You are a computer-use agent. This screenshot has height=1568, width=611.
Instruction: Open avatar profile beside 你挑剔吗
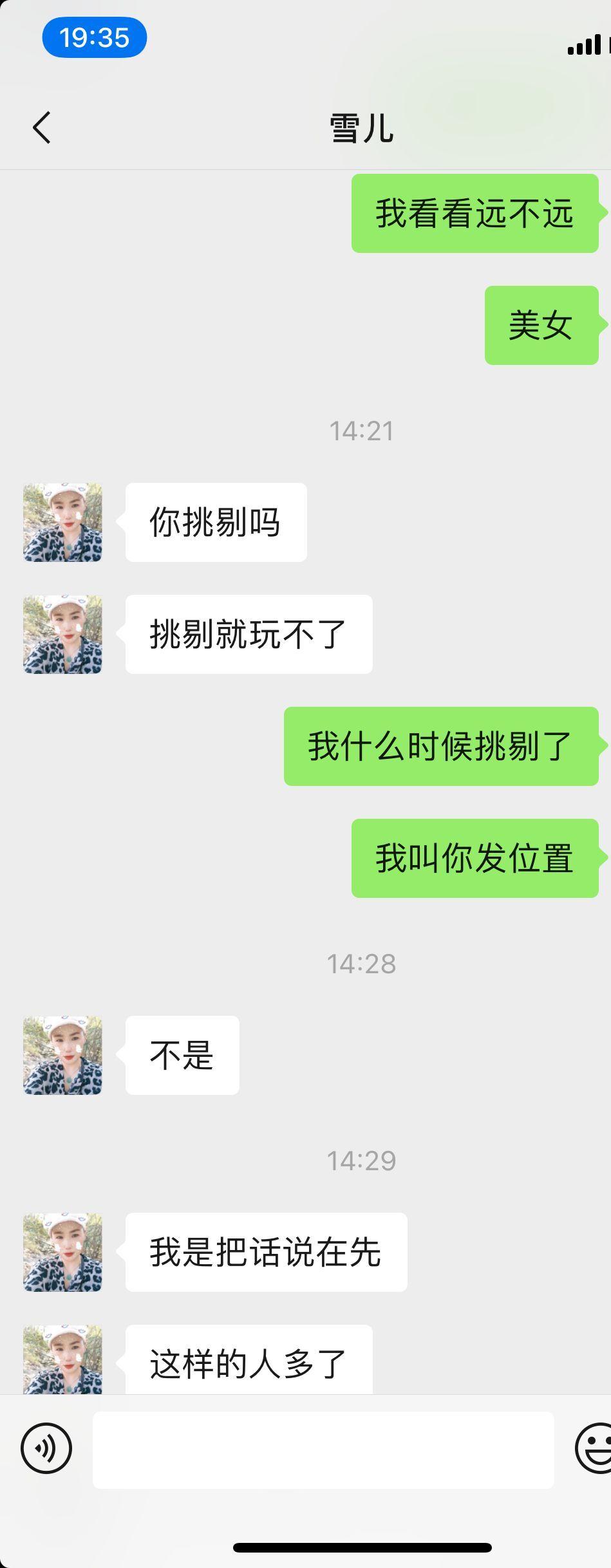[62, 522]
